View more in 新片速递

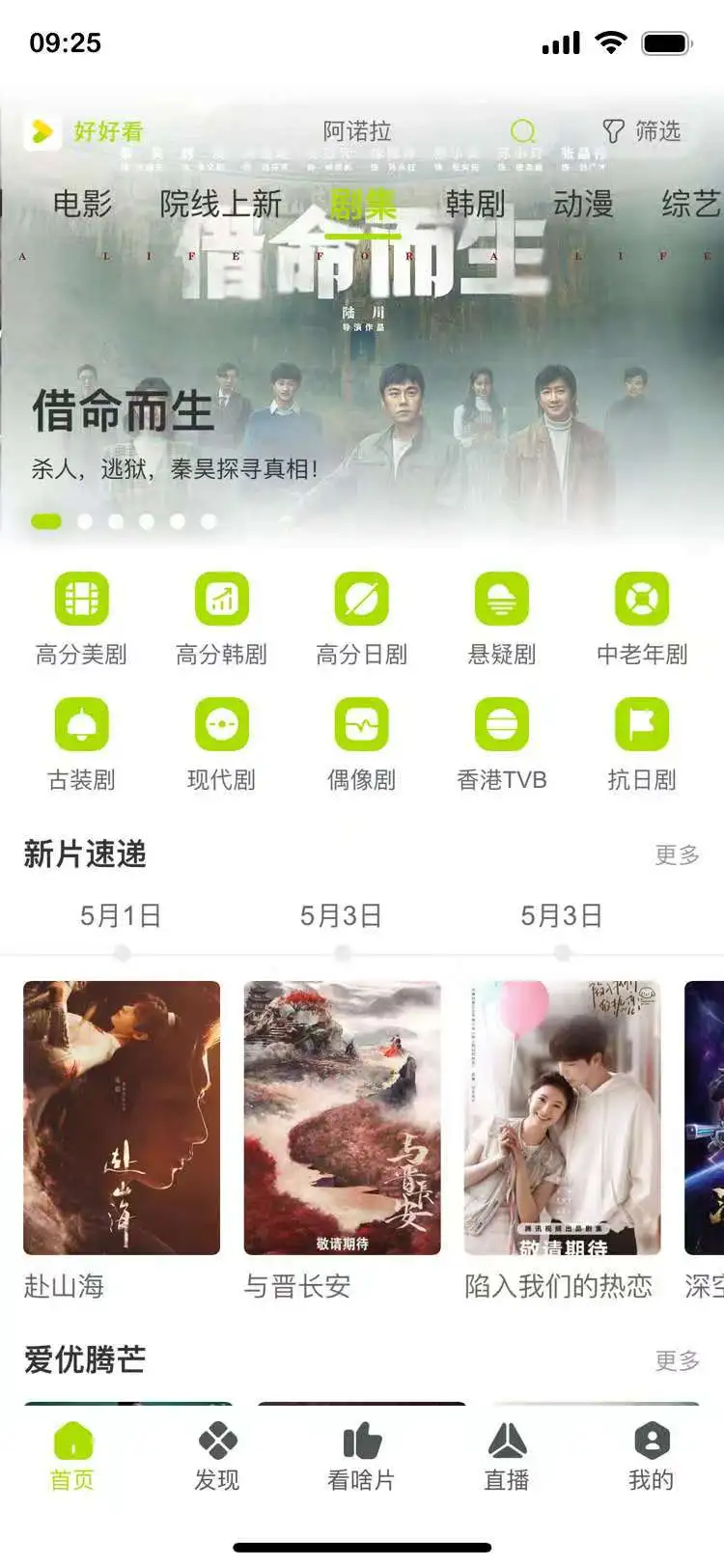676,854
